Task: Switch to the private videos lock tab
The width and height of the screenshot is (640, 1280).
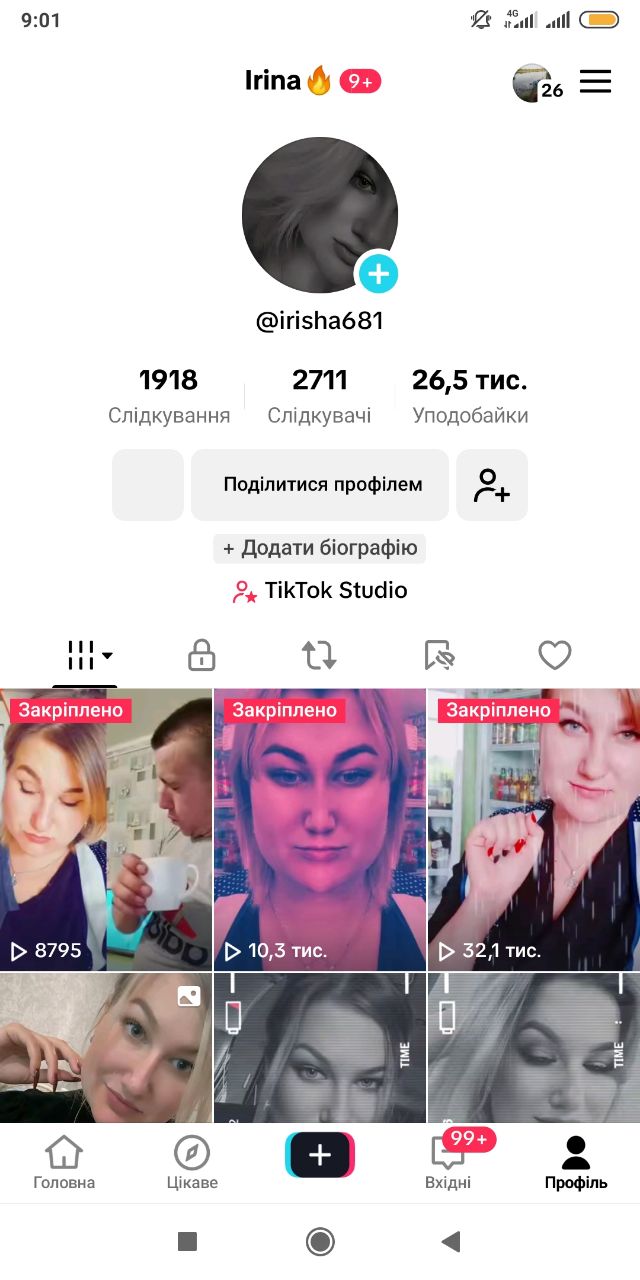Action: pyautogui.click(x=202, y=656)
